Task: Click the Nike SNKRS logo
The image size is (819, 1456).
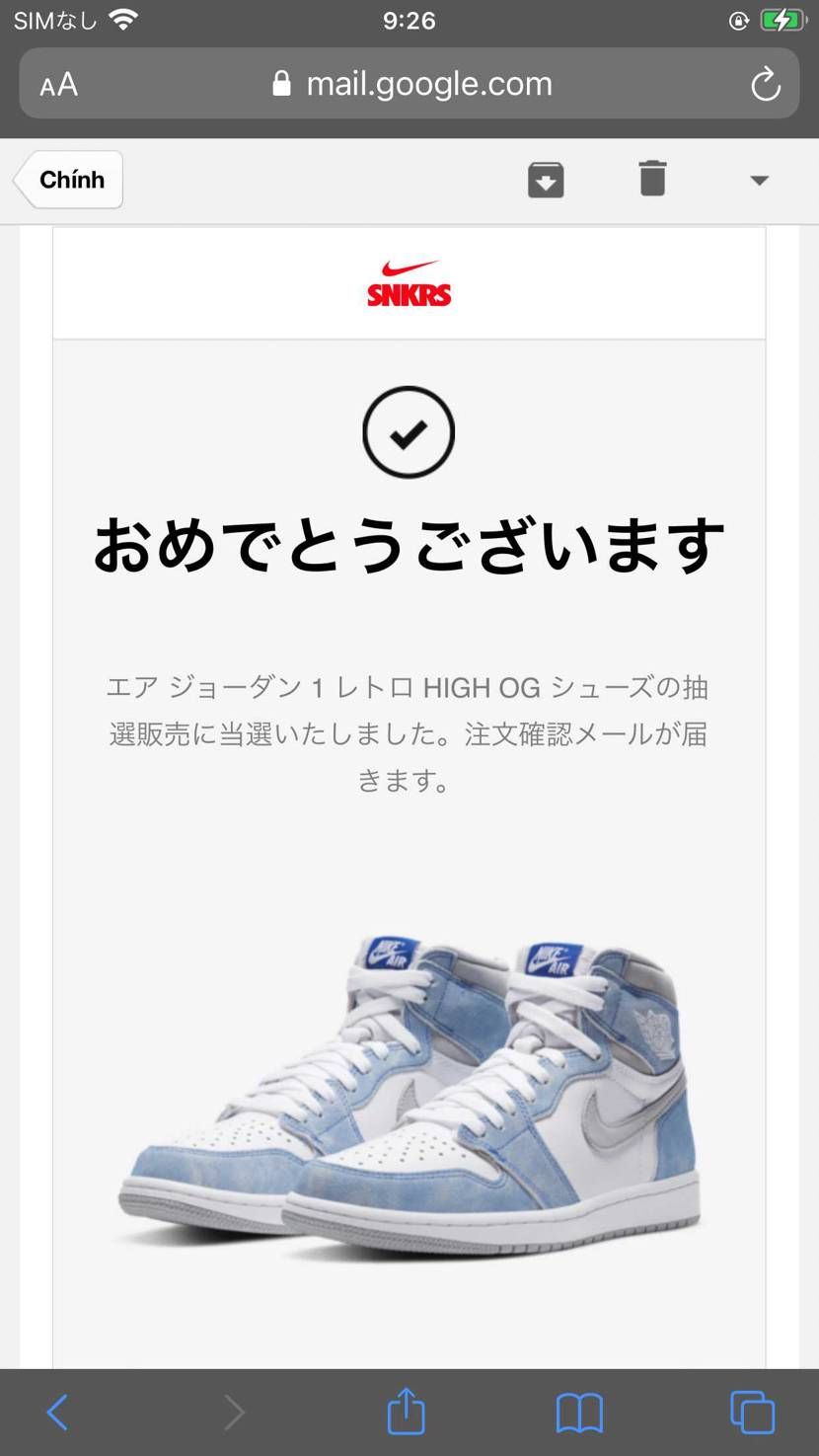Action: coord(409,280)
